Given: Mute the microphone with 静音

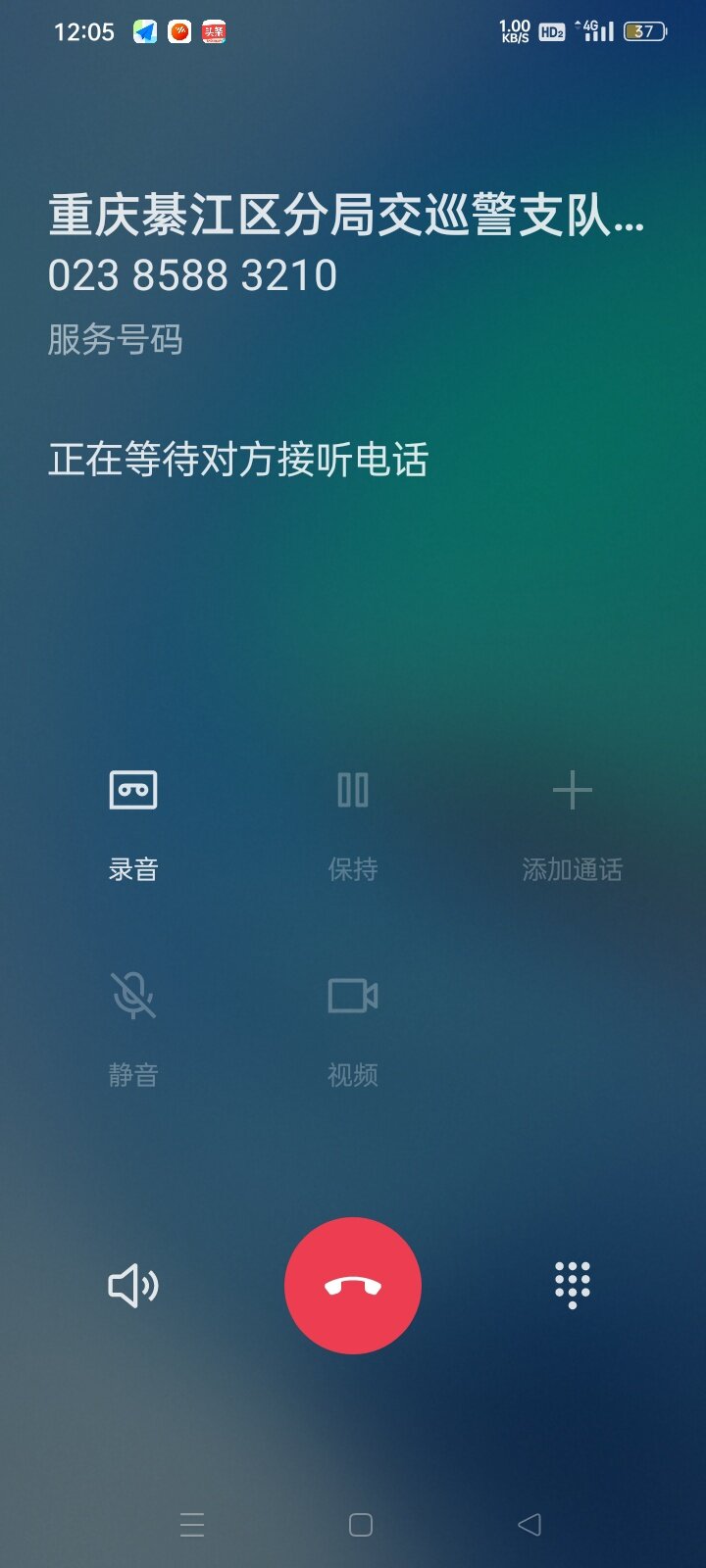Looking at the screenshot, I should click(133, 1031).
